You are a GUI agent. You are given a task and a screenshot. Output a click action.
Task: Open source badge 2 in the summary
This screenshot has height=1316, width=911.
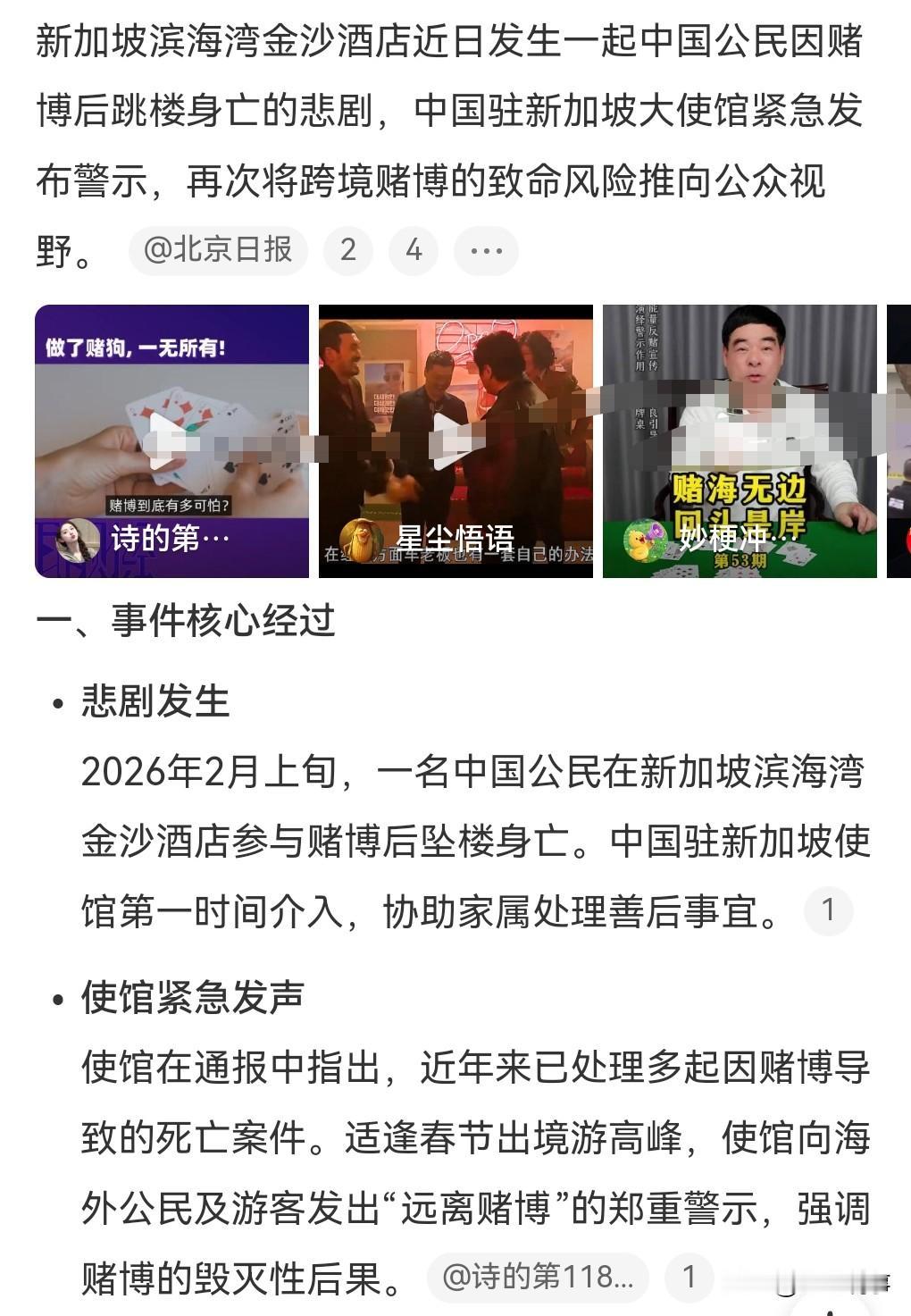[348, 251]
